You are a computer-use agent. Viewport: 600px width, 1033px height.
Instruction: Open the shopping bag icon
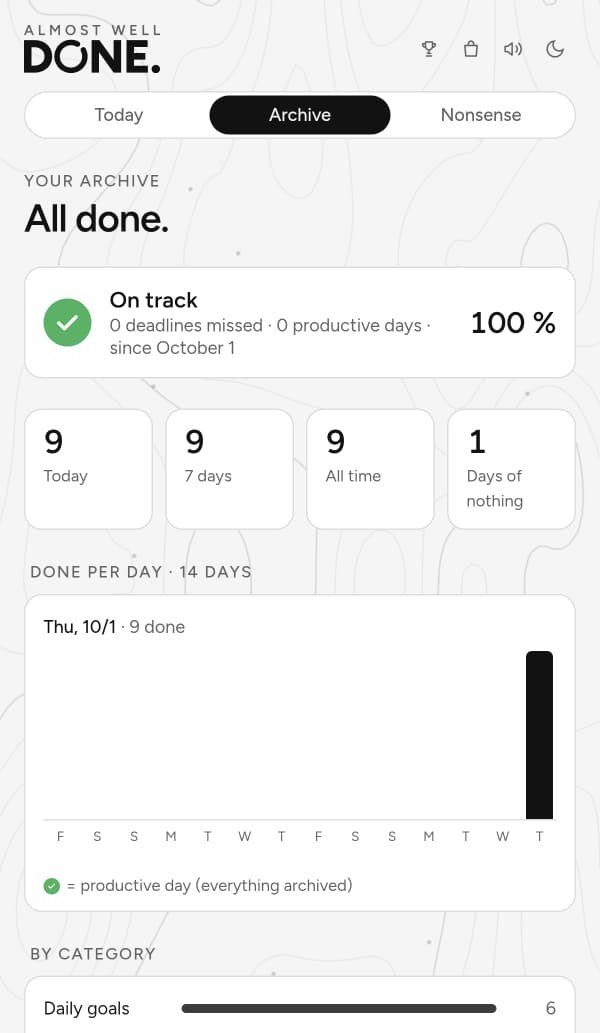click(x=471, y=49)
